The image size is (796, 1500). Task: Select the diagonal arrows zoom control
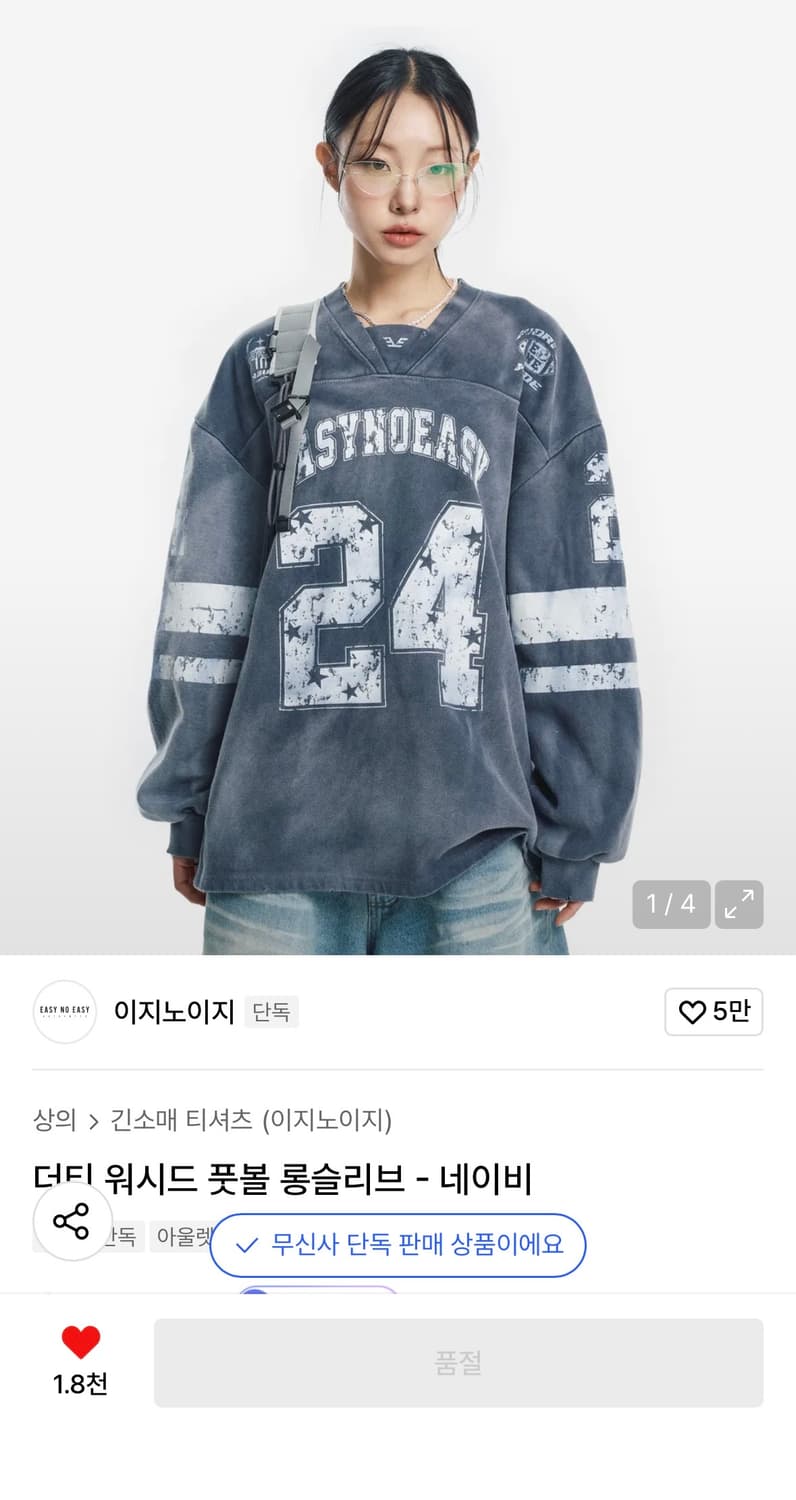[738, 905]
